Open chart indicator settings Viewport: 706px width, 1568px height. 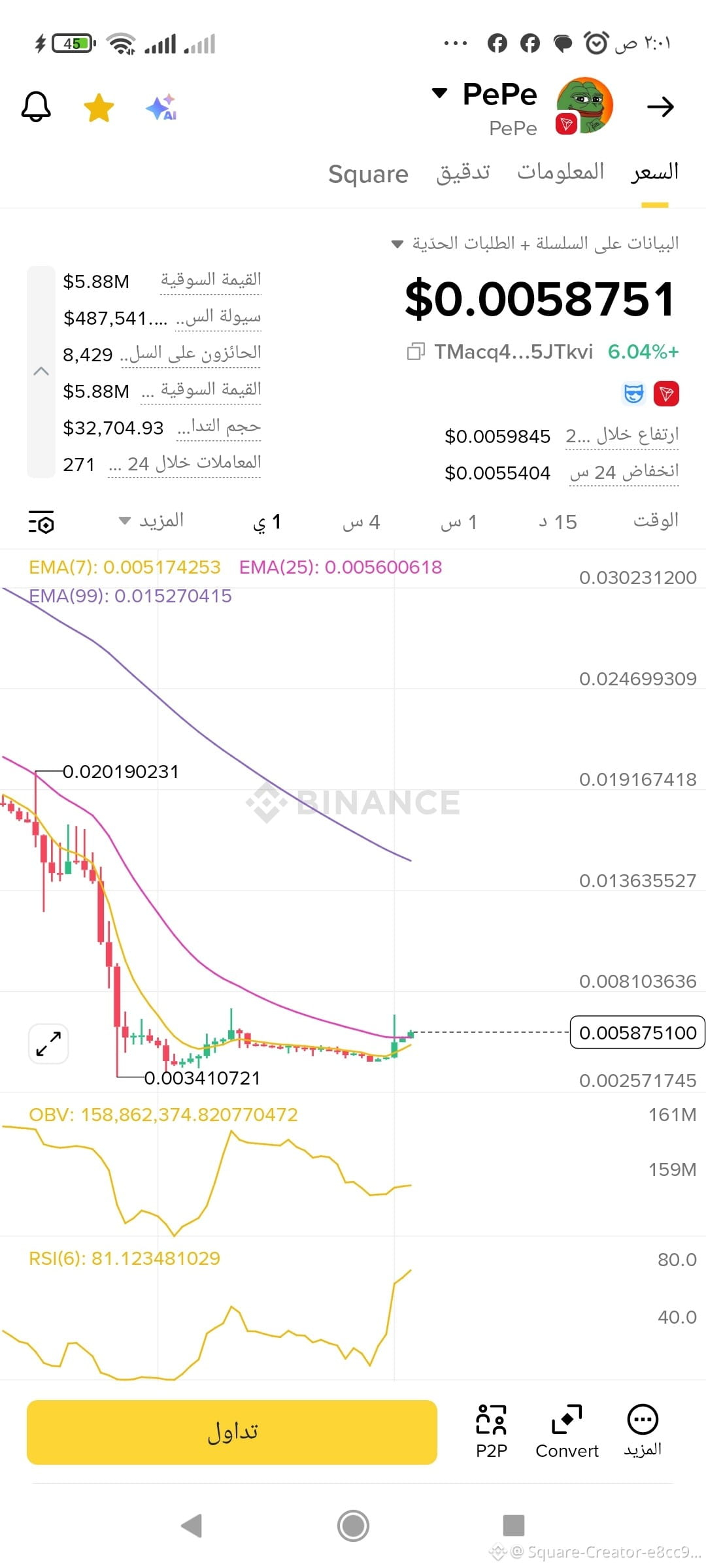point(41,522)
